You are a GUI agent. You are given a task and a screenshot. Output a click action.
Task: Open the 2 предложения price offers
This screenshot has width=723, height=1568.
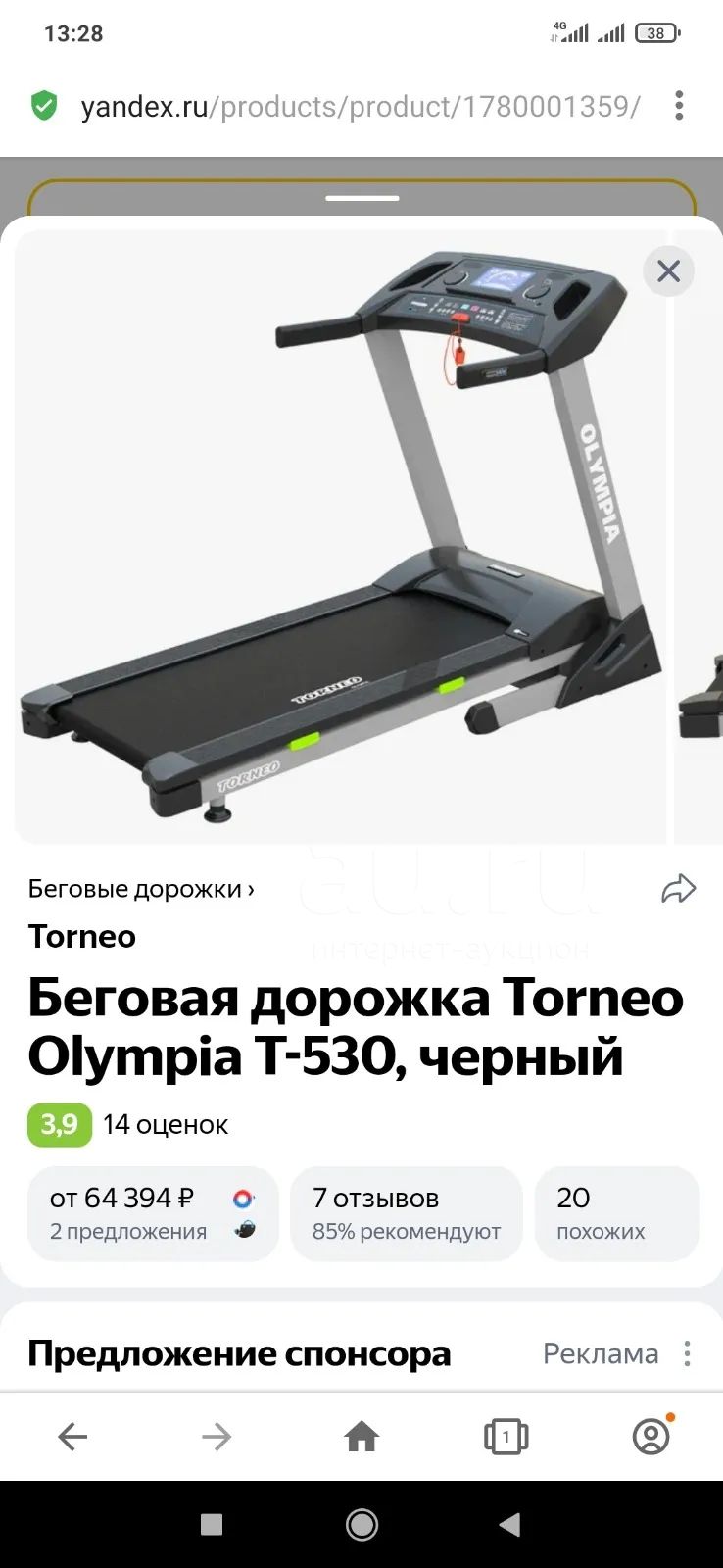154,1213
